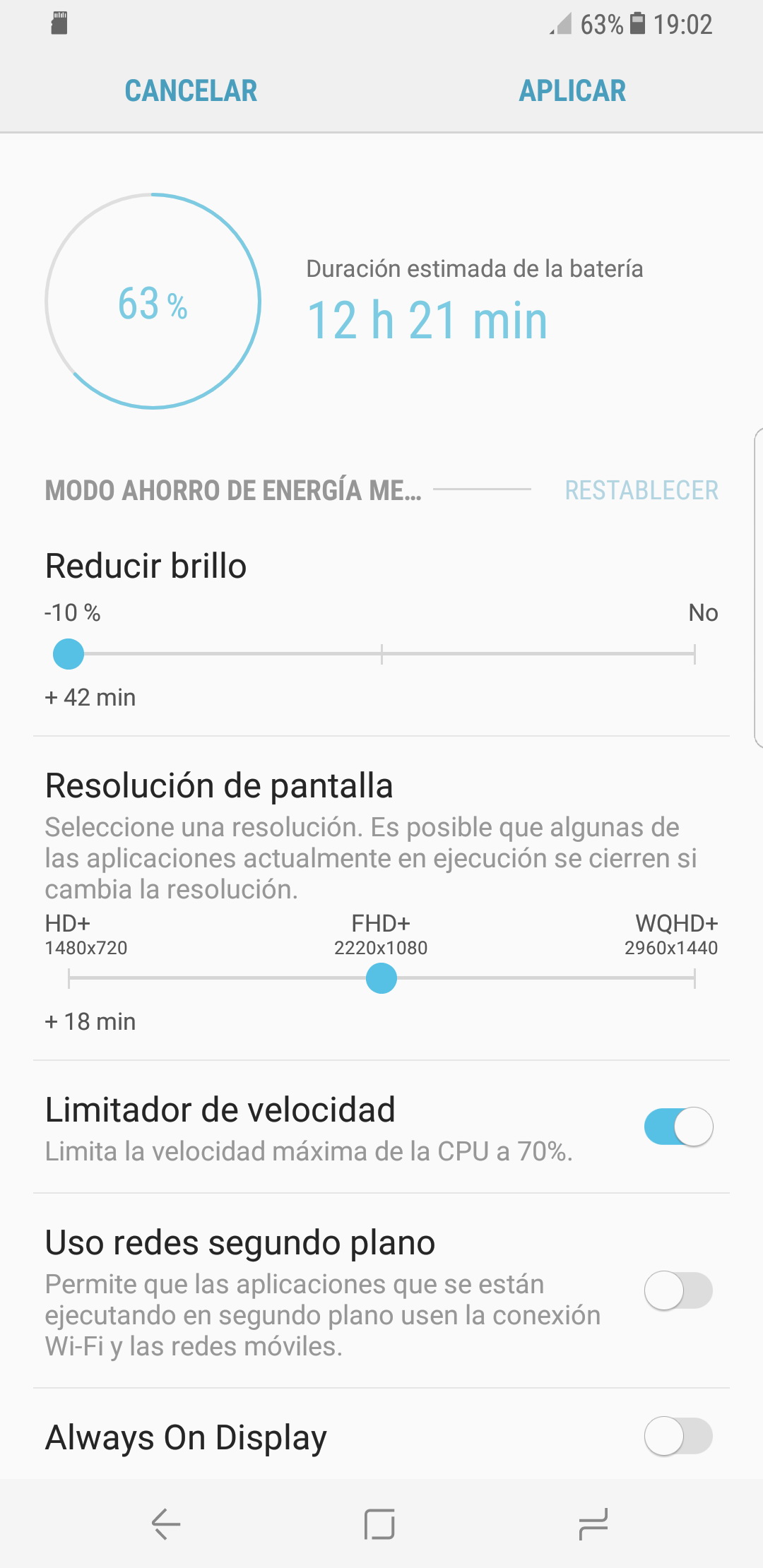The height and width of the screenshot is (1568, 763).
Task: Enable Uso redes segundo plano
Action: 678,1290
